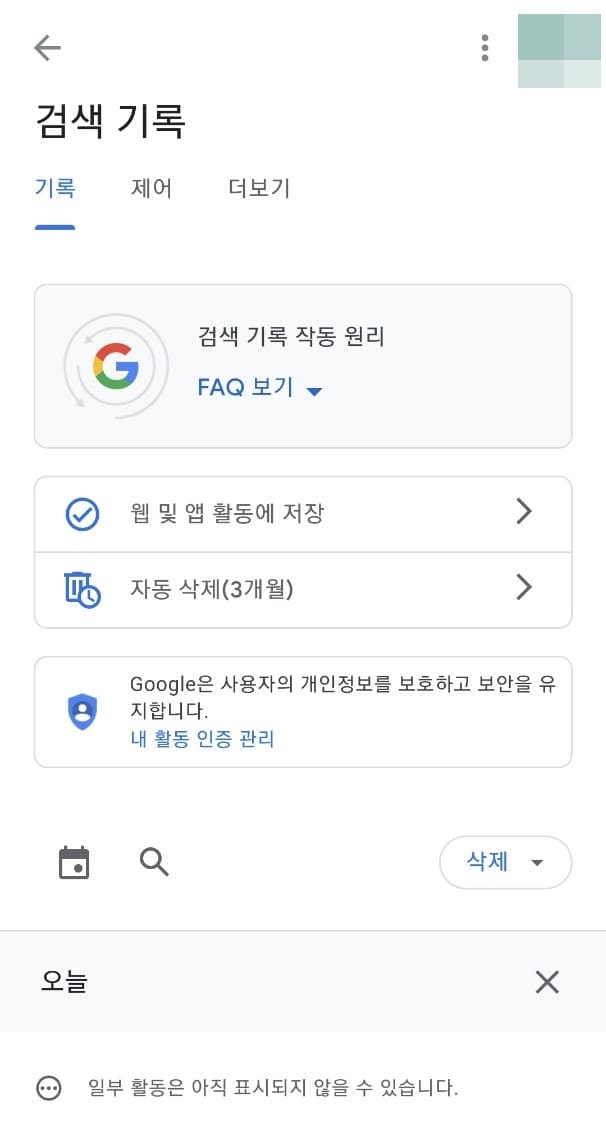Delete today's activity with the X
This screenshot has height=1126, width=606.
(547, 982)
